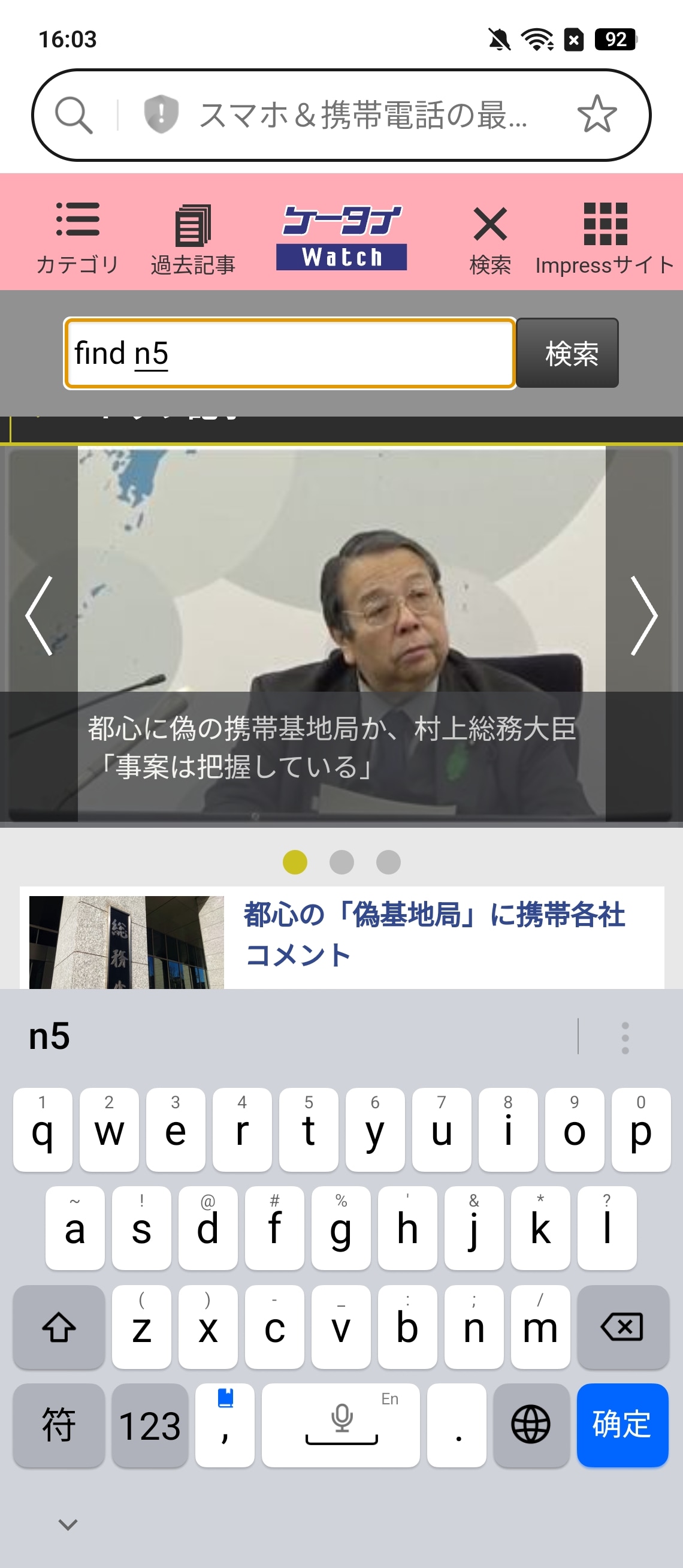683x1568 pixels.
Task: Switch to the 123 number keyboard
Action: (150, 1425)
